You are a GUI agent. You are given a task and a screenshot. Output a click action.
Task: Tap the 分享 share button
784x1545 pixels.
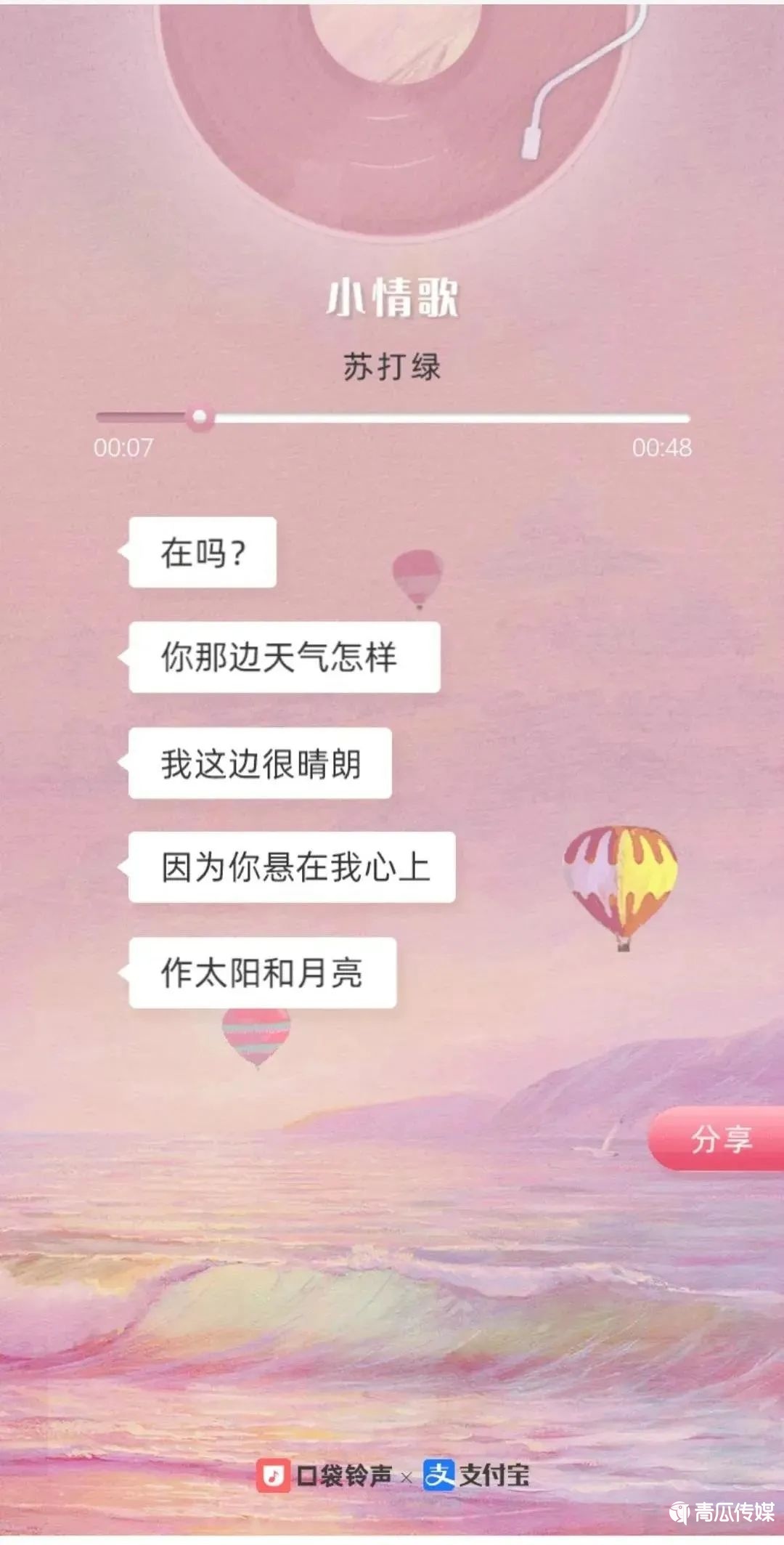point(719,1138)
